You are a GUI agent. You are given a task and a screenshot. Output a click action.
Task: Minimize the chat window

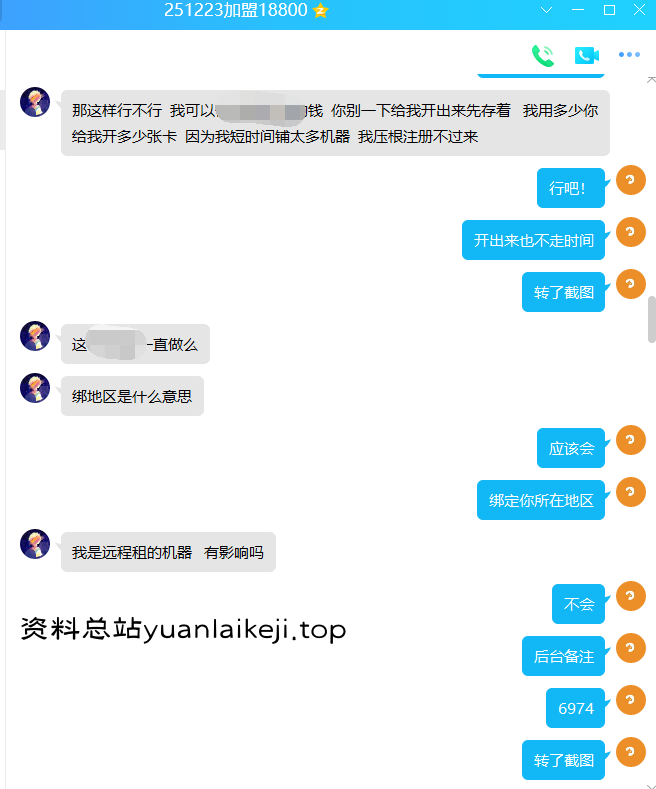(x=578, y=10)
